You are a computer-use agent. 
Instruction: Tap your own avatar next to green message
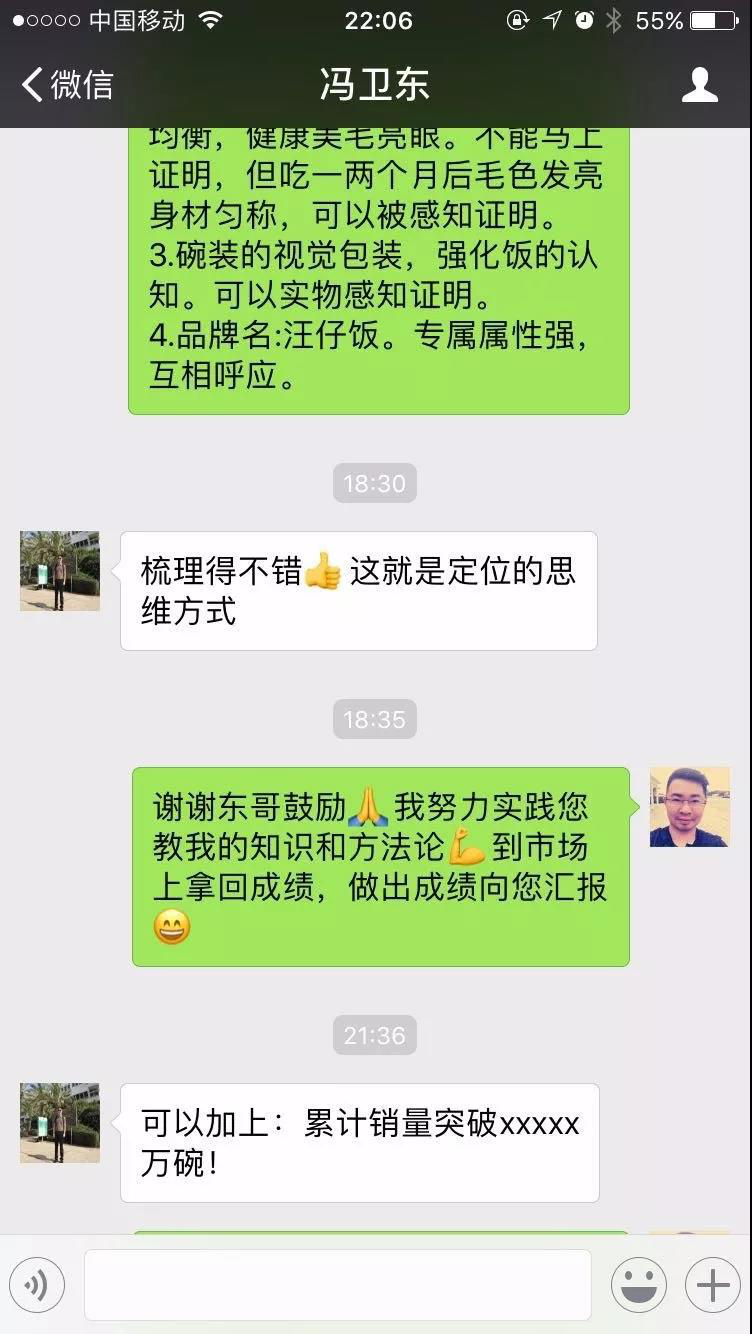click(x=692, y=806)
